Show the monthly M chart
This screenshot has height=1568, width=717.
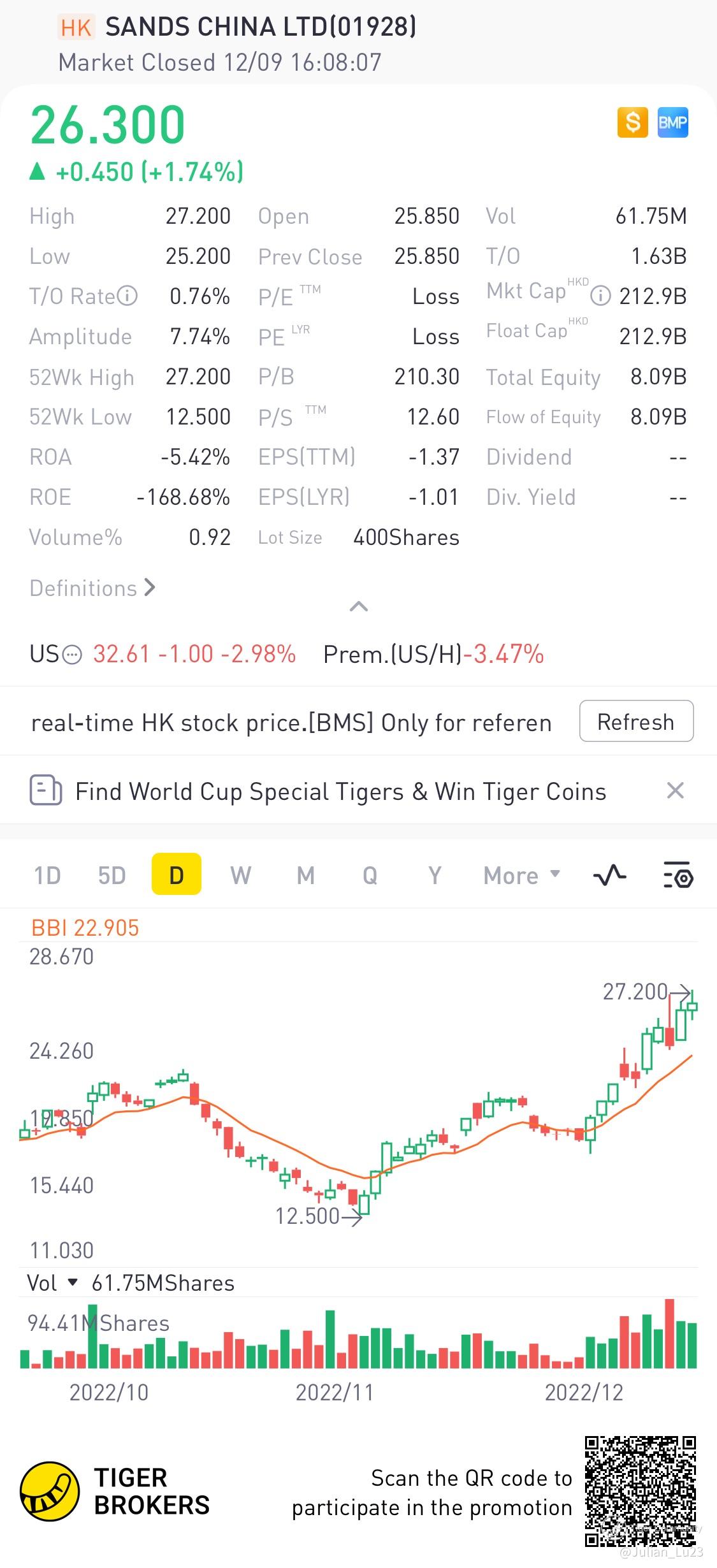point(305,875)
